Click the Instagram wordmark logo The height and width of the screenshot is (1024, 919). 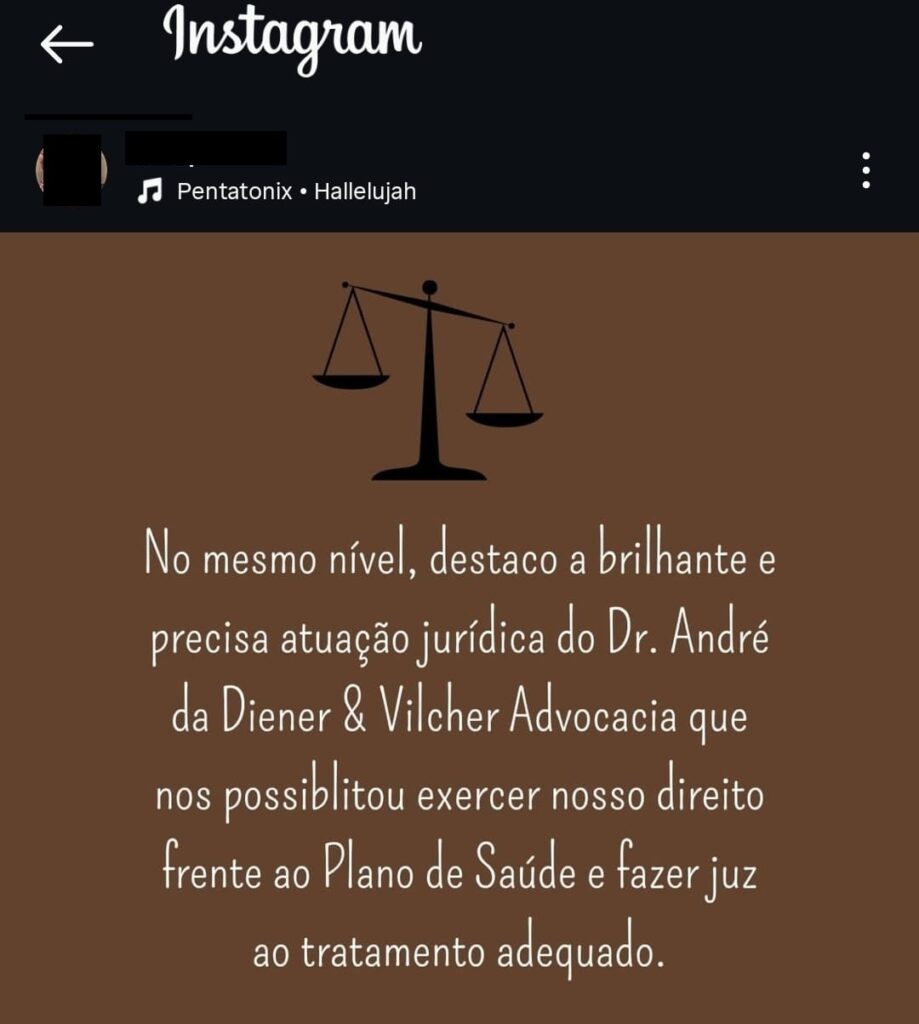point(292,40)
